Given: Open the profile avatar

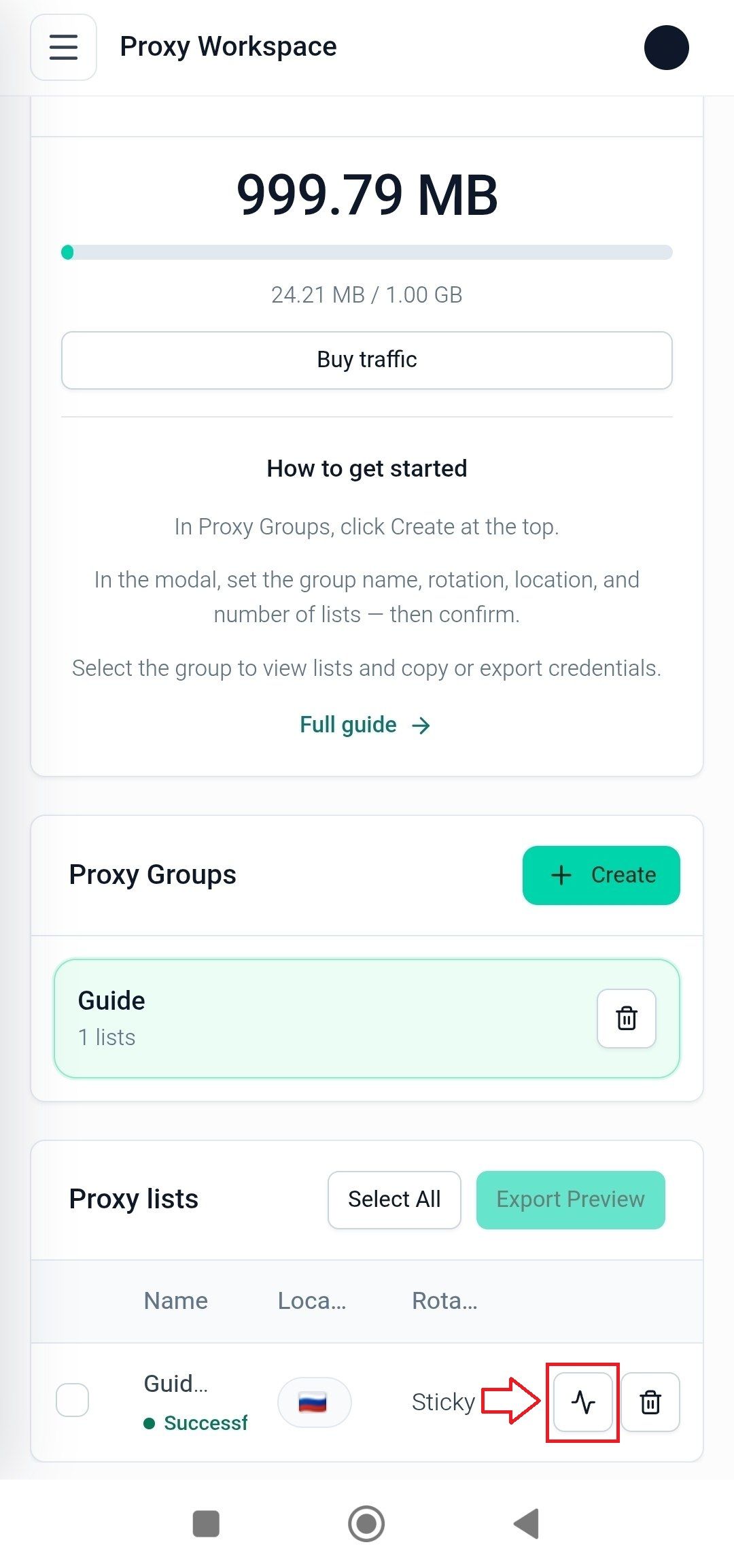Looking at the screenshot, I should 666,48.
